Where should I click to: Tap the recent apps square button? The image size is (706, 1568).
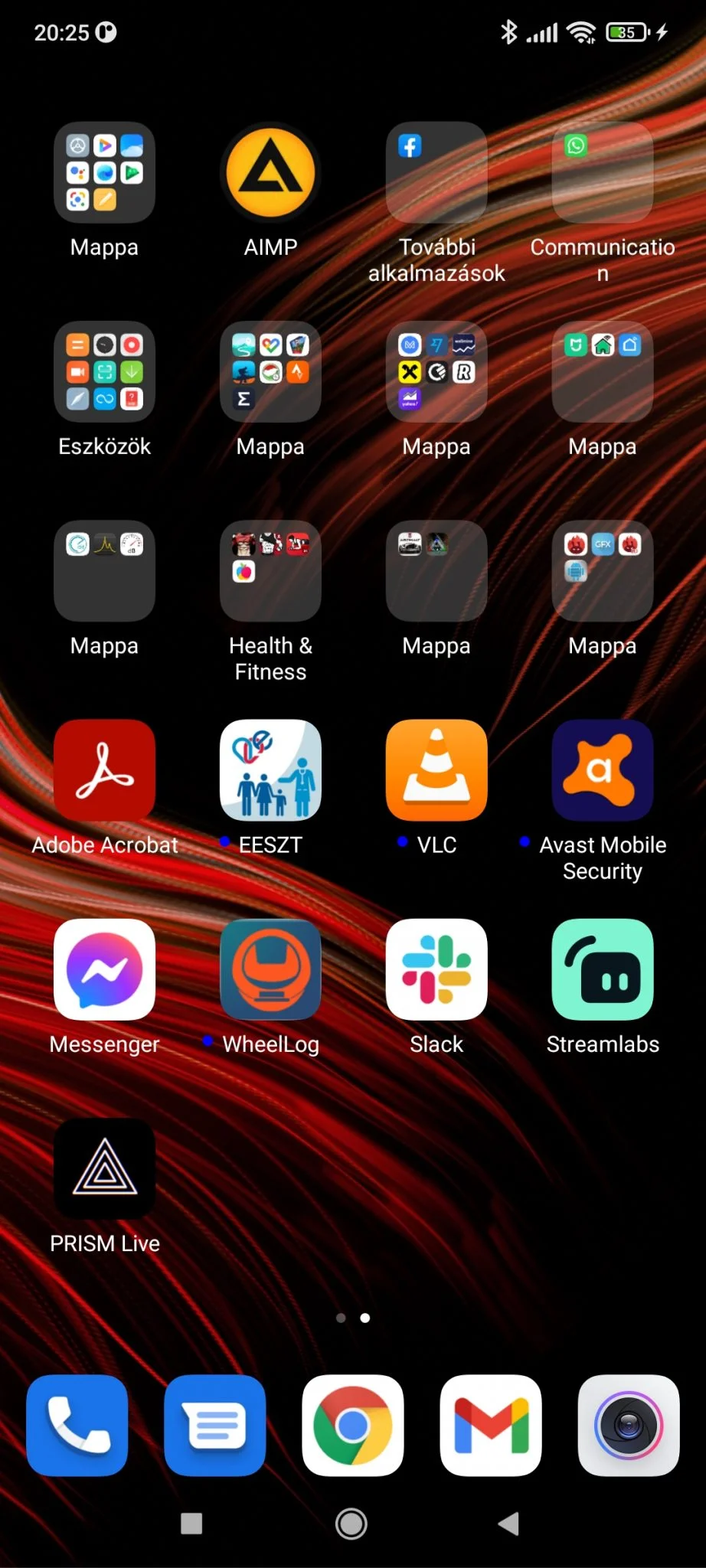point(191,1524)
